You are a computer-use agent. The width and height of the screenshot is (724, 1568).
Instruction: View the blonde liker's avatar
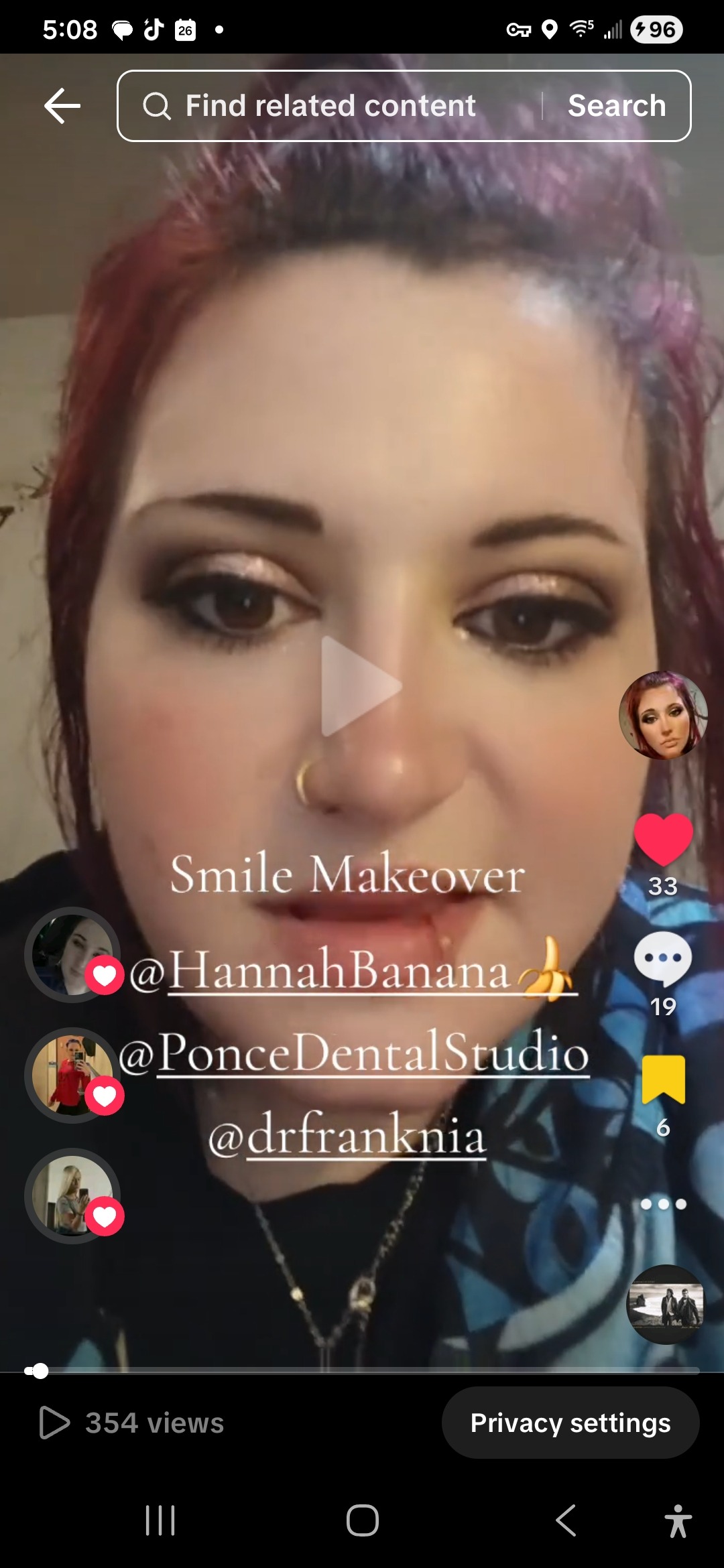[72, 1196]
